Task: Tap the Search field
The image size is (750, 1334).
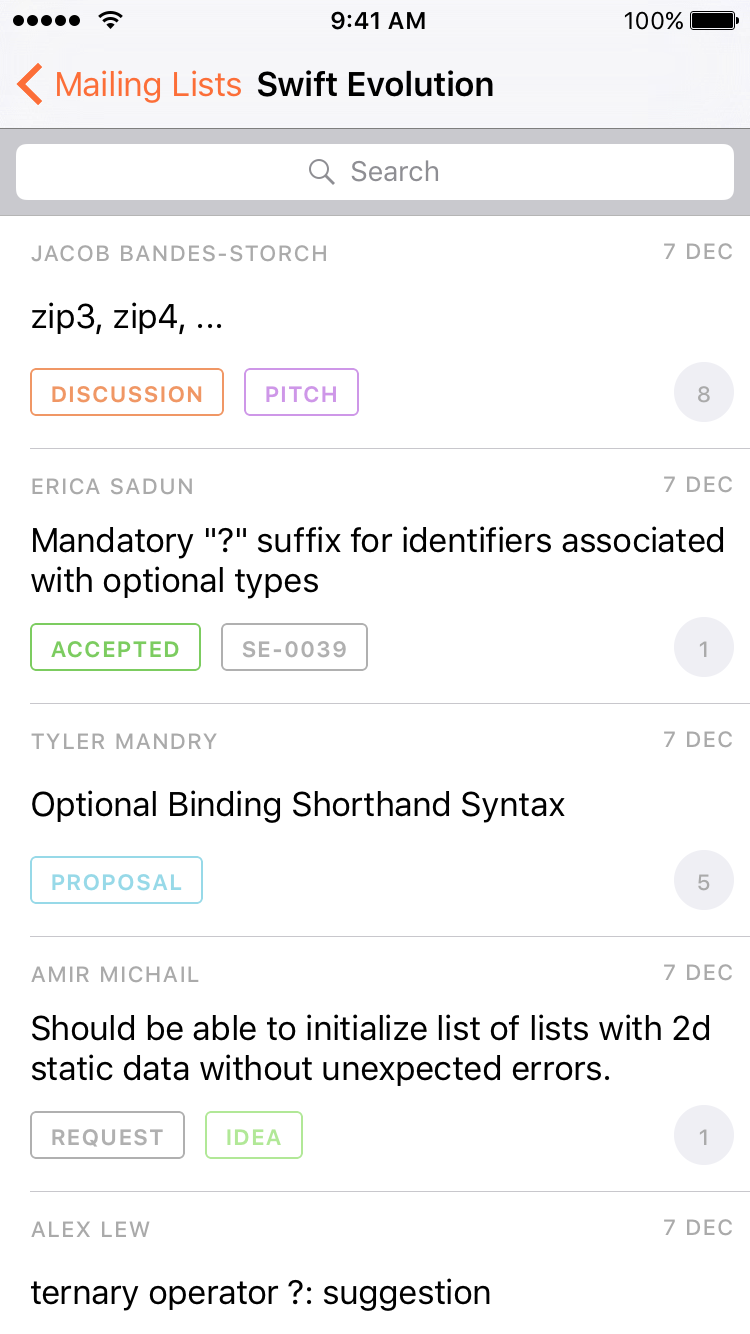Action: point(375,172)
